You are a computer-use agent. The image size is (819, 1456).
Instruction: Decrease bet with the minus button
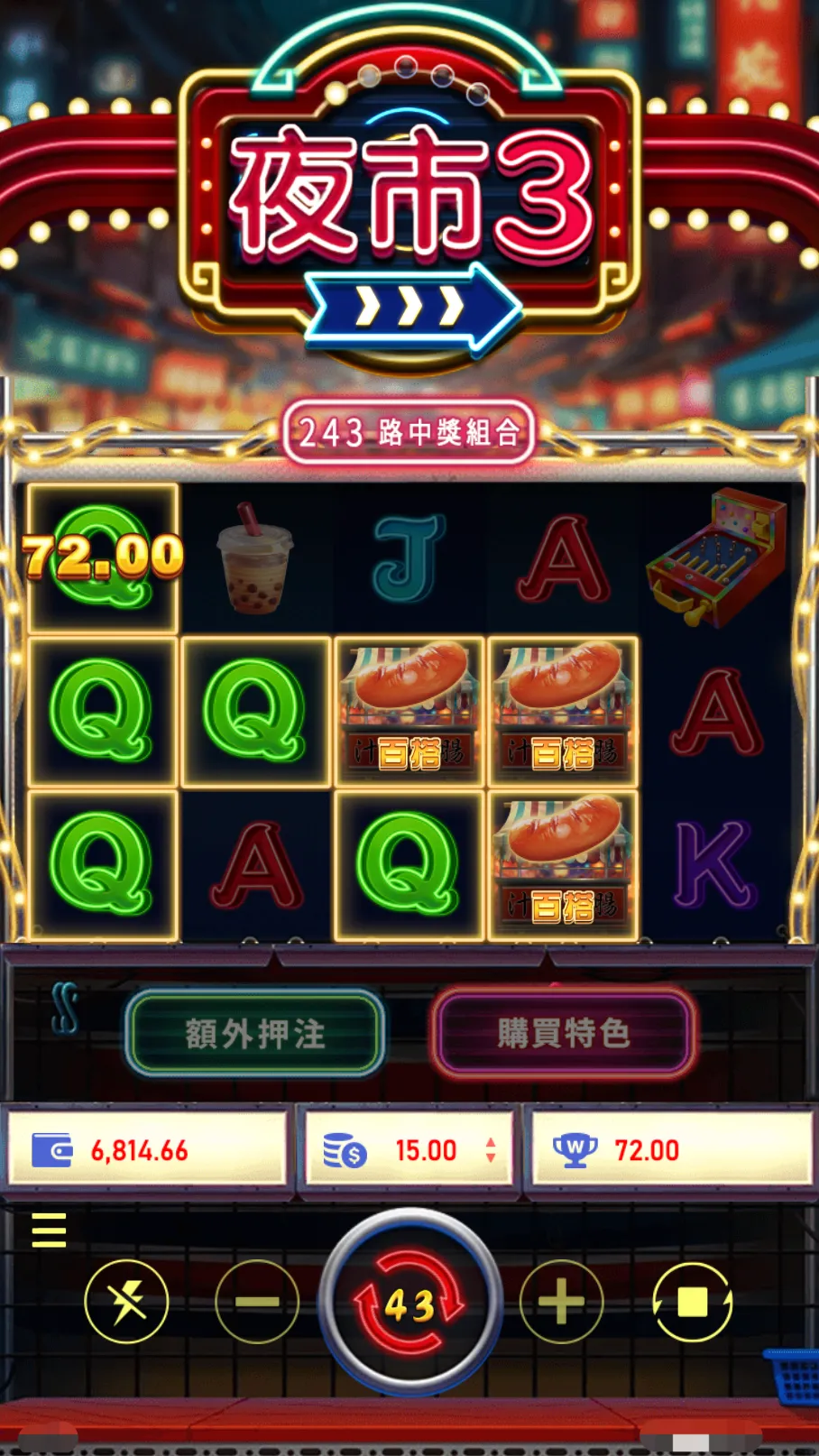(257, 1302)
